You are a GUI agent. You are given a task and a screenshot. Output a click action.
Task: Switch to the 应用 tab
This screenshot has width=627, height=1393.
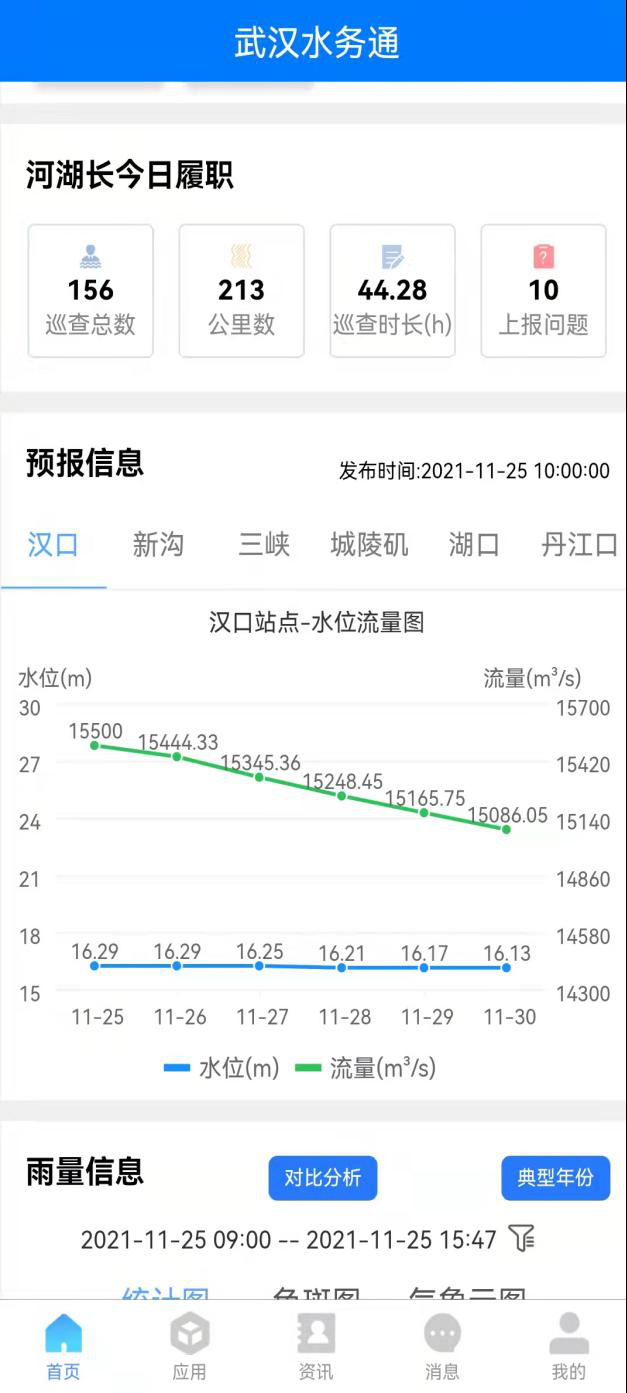189,1346
